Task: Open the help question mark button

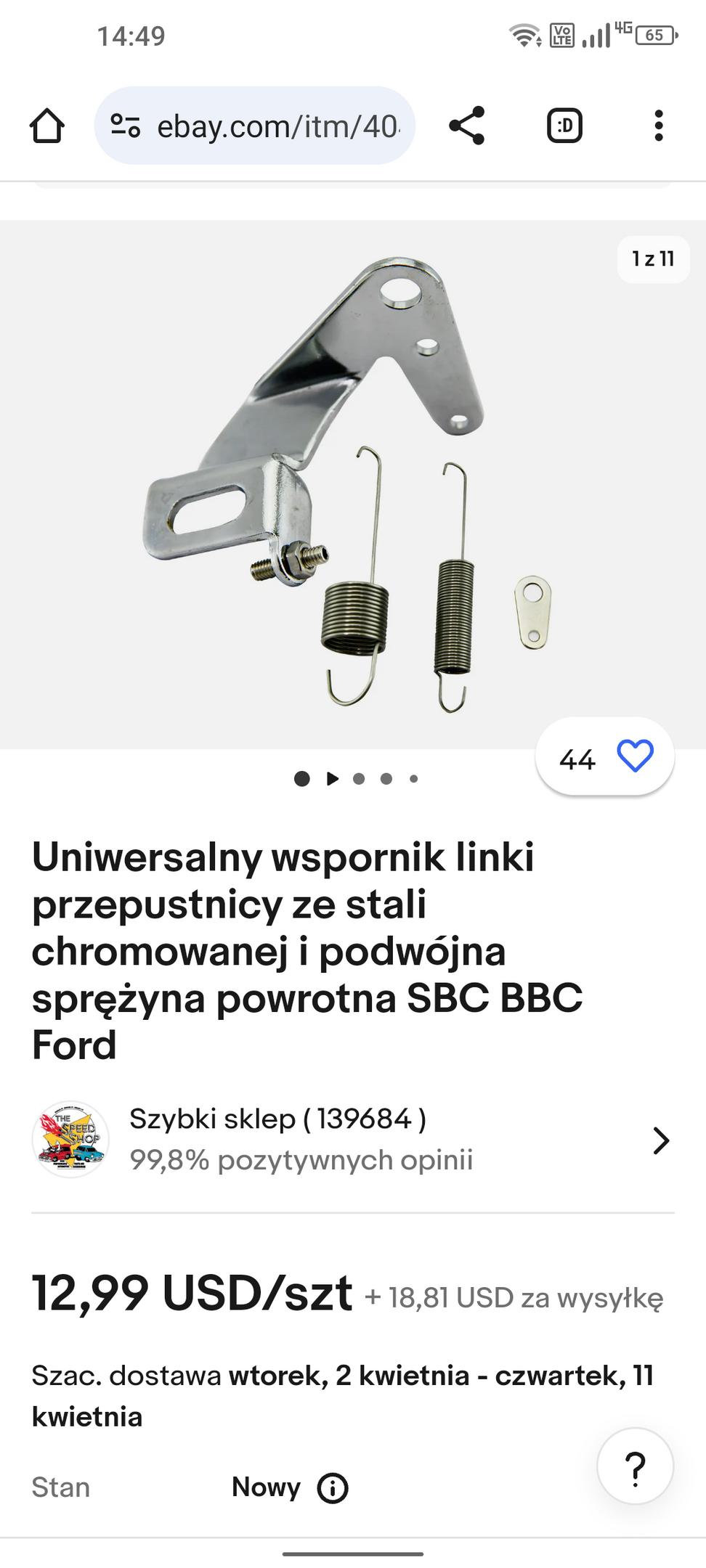Action: [635, 1468]
